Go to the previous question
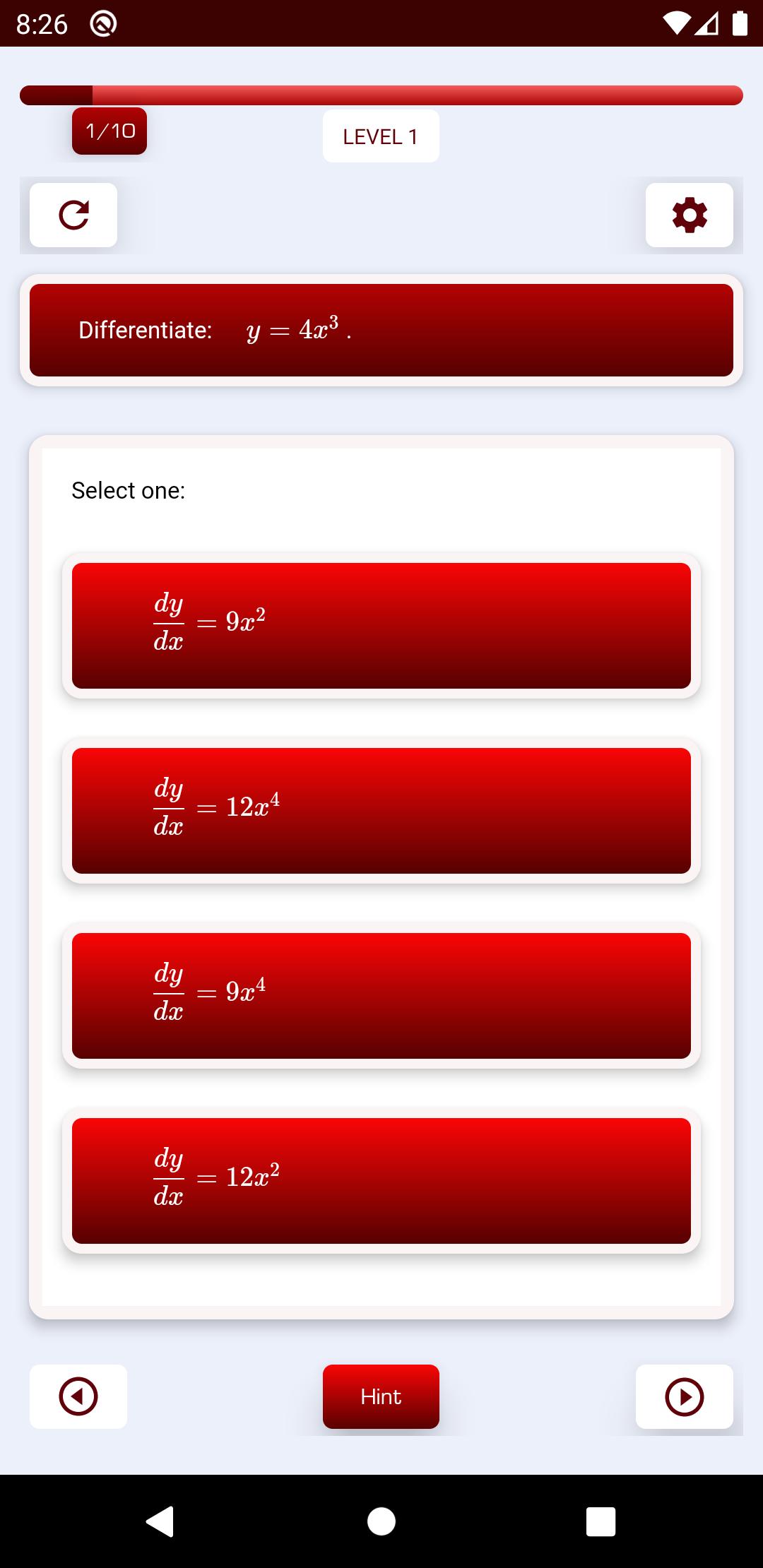The image size is (763, 1568). click(78, 1396)
